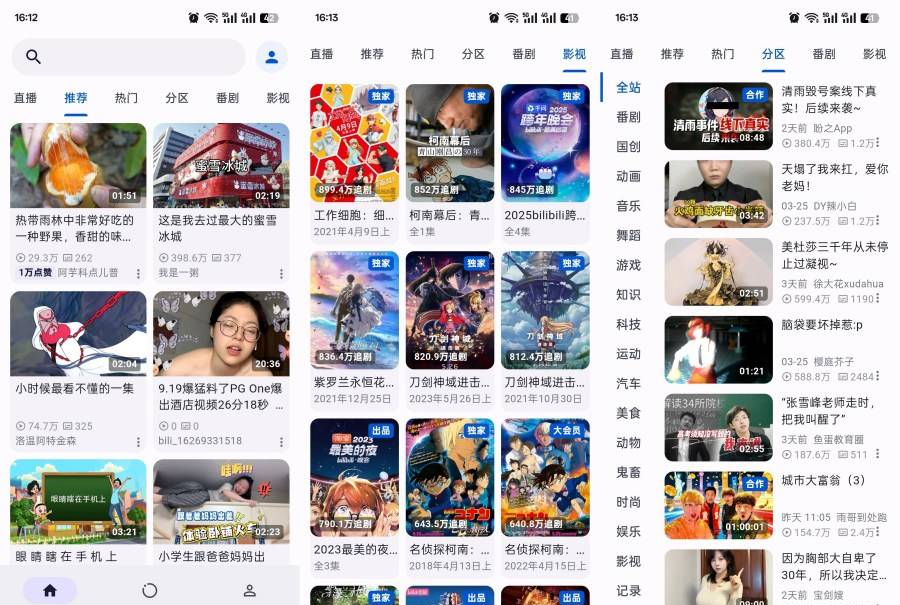Open the search bar at the top
Viewport: 900px width, 605px height.
128,57
